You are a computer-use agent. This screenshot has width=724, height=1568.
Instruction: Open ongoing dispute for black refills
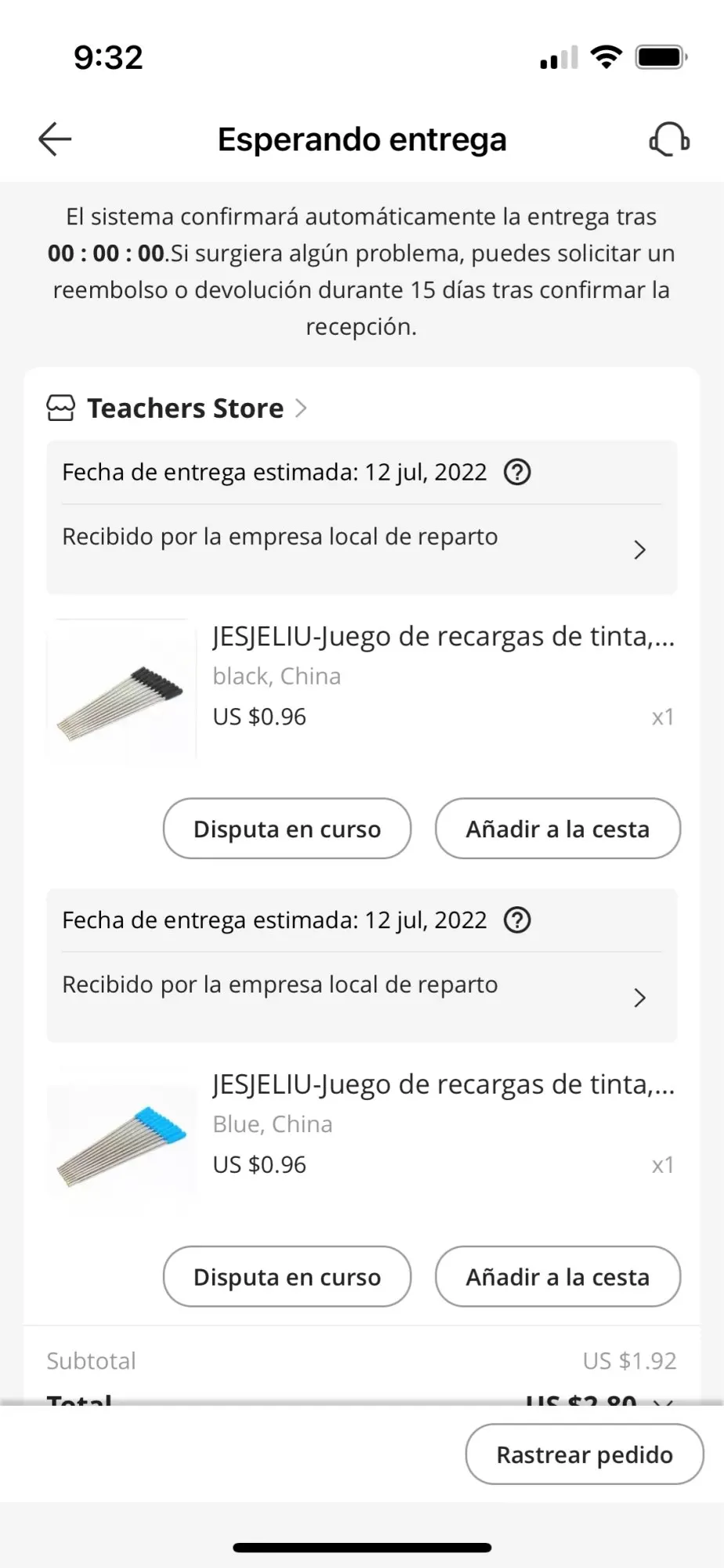tap(287, 829)
